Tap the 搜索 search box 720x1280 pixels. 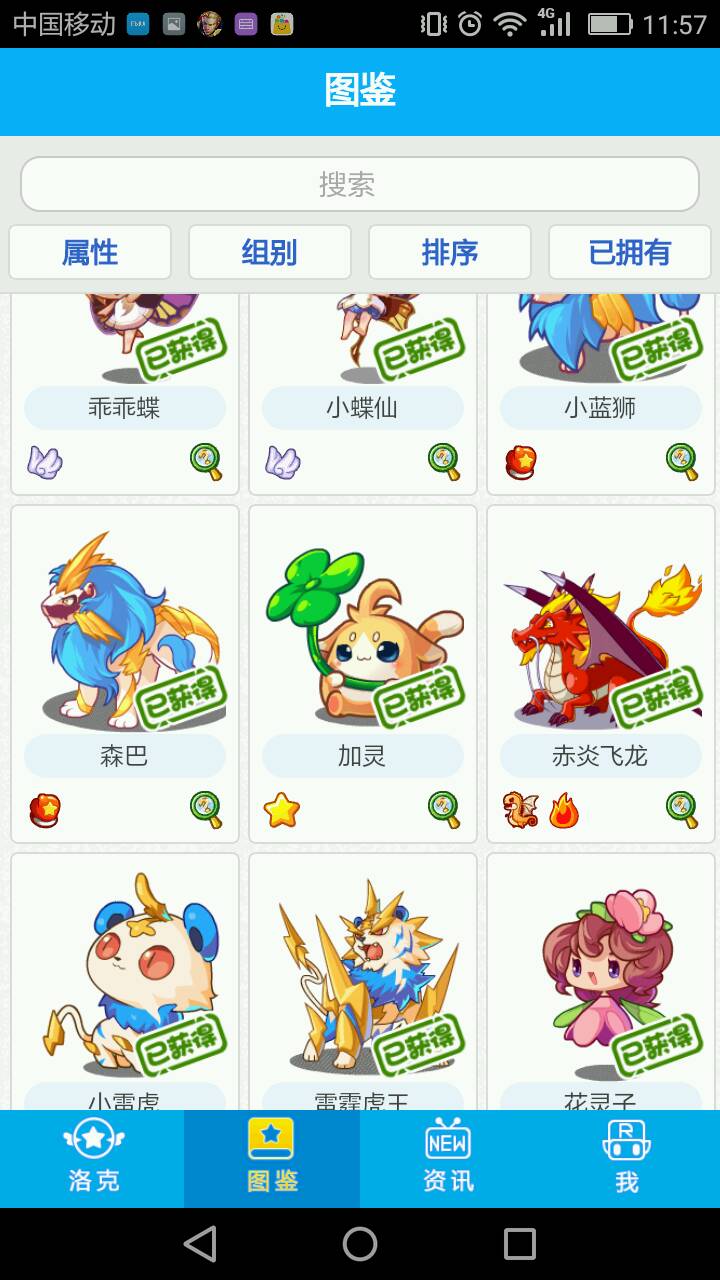point(360,184)
